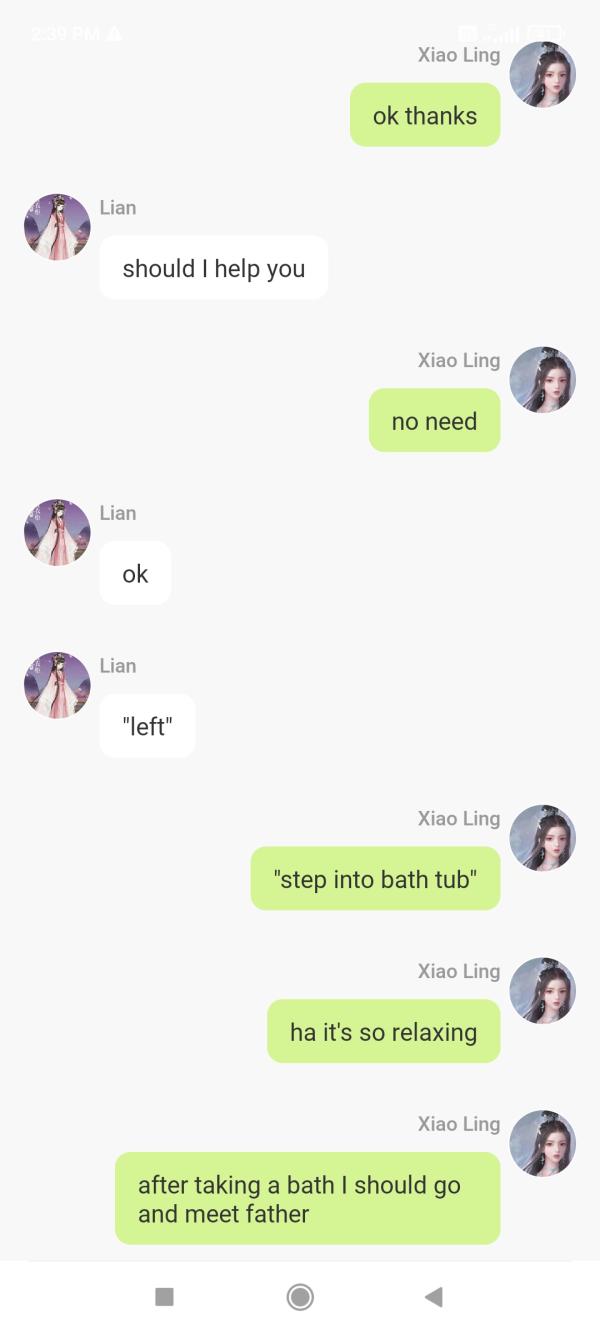600x1333 pixels.
Task: Open Xiao Ling's avatar beside "ok thanks"
Action: 542,75
